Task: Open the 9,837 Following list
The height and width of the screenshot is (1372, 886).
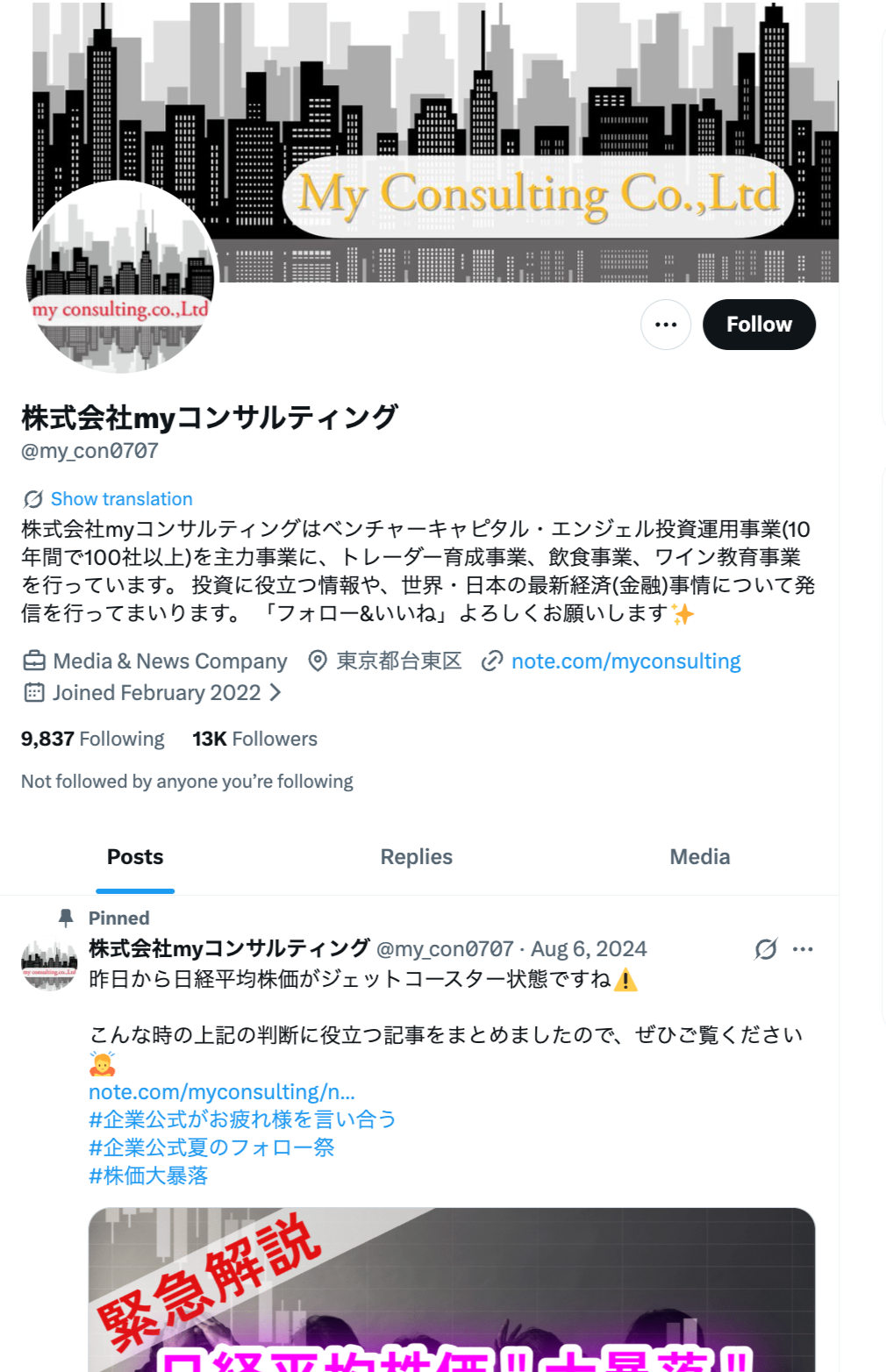Action: 93,740
